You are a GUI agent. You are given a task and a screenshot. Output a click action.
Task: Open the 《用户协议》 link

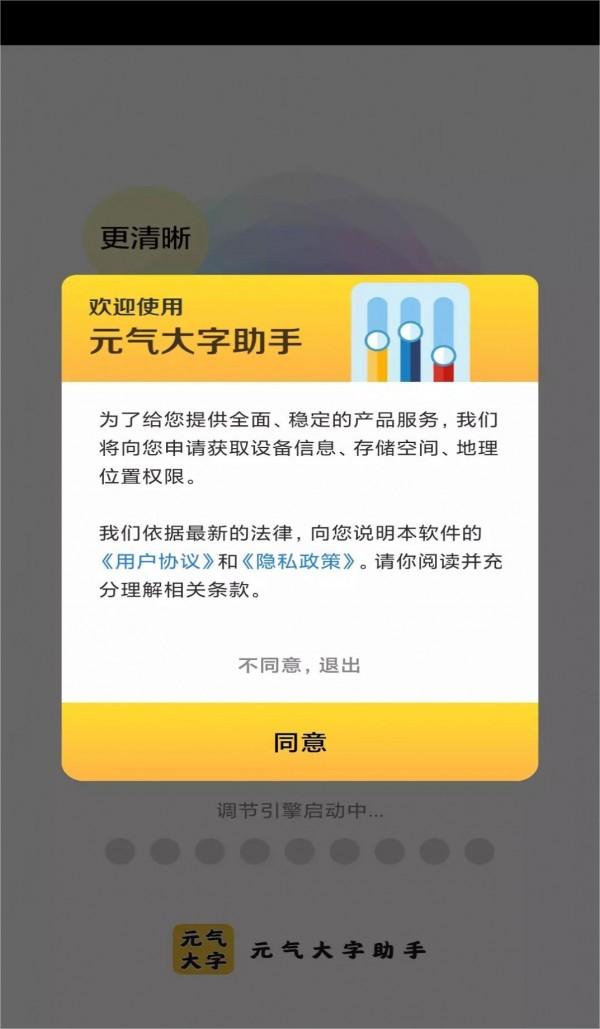157,561
